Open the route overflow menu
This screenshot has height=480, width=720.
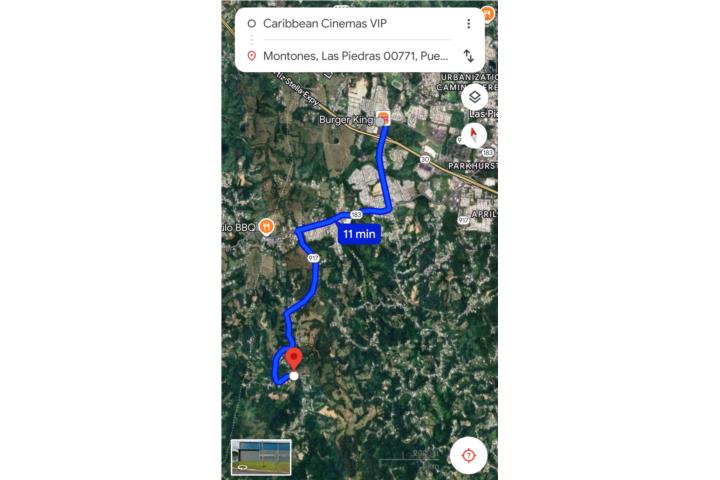[x=468, y=23]
